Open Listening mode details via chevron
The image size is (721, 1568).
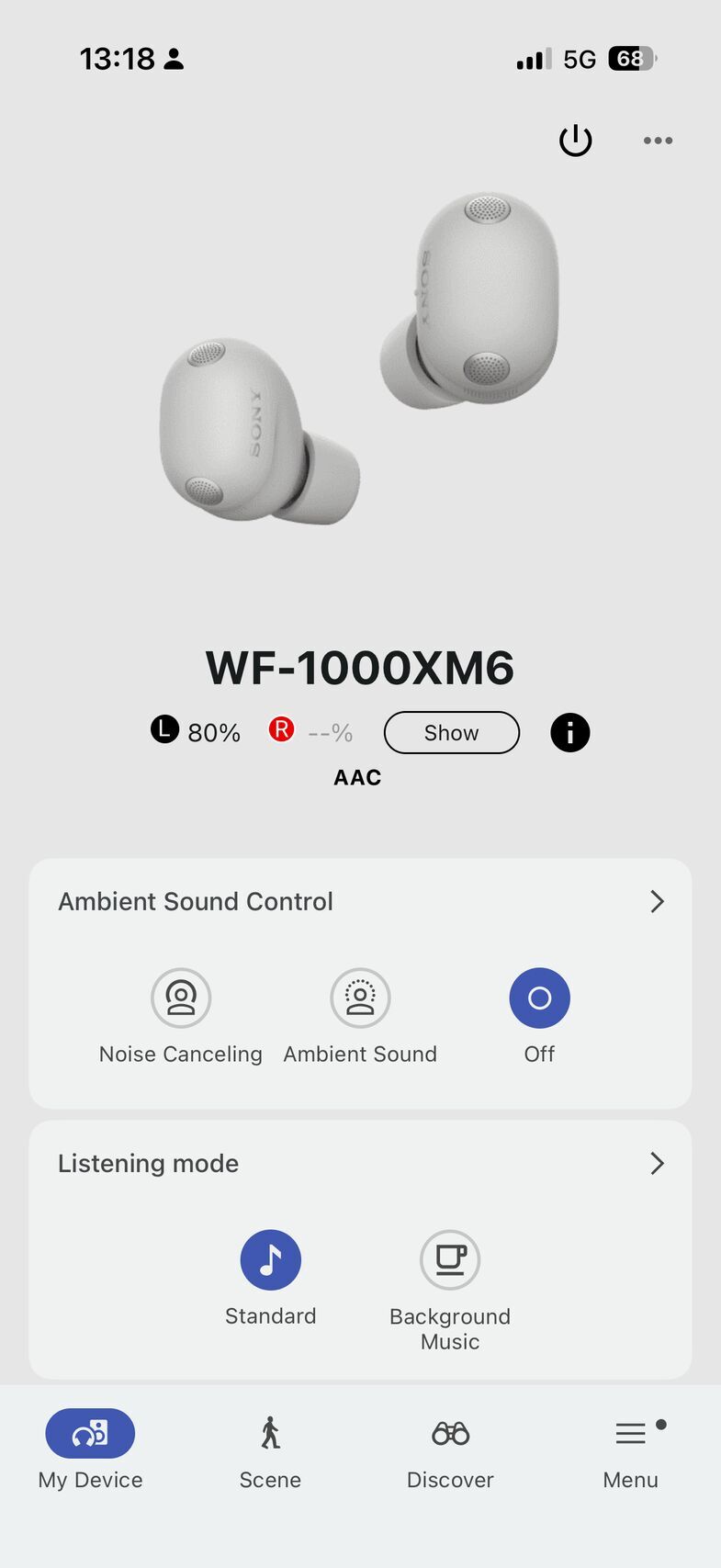tap(657, 1163)
